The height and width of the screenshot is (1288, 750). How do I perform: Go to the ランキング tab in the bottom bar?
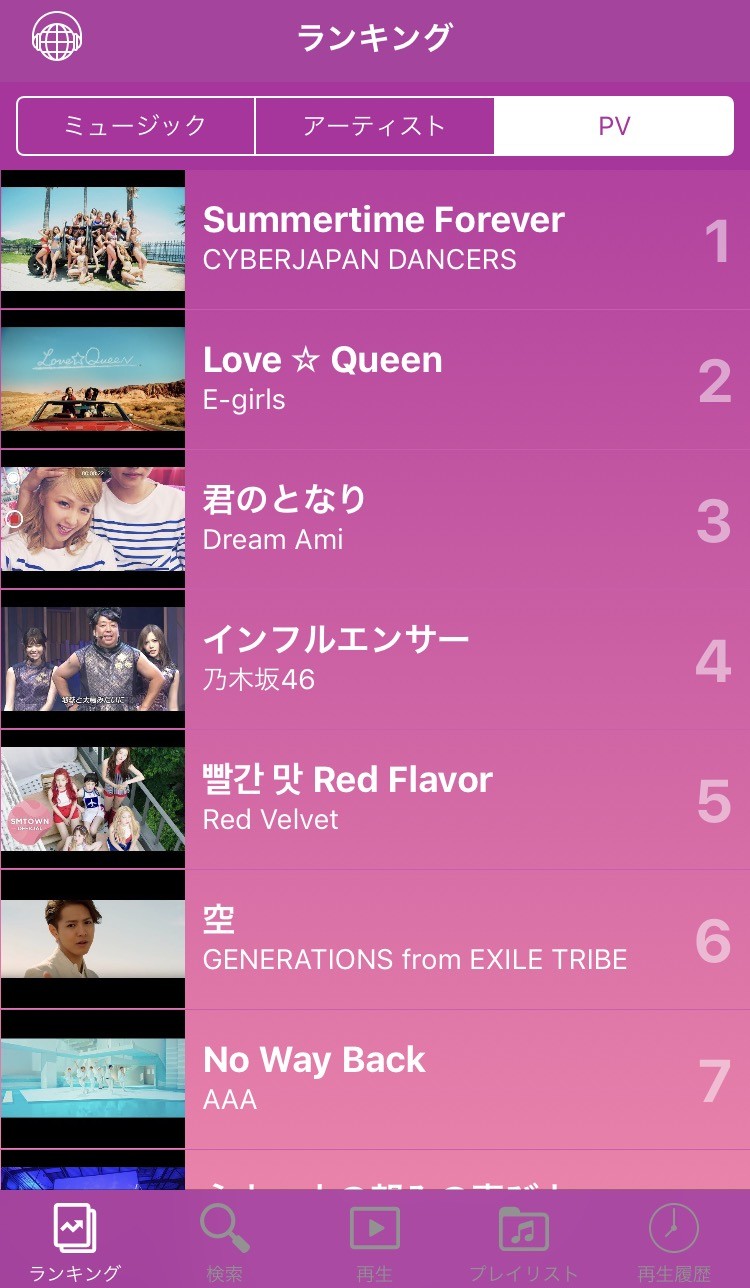pos(75,1242)
